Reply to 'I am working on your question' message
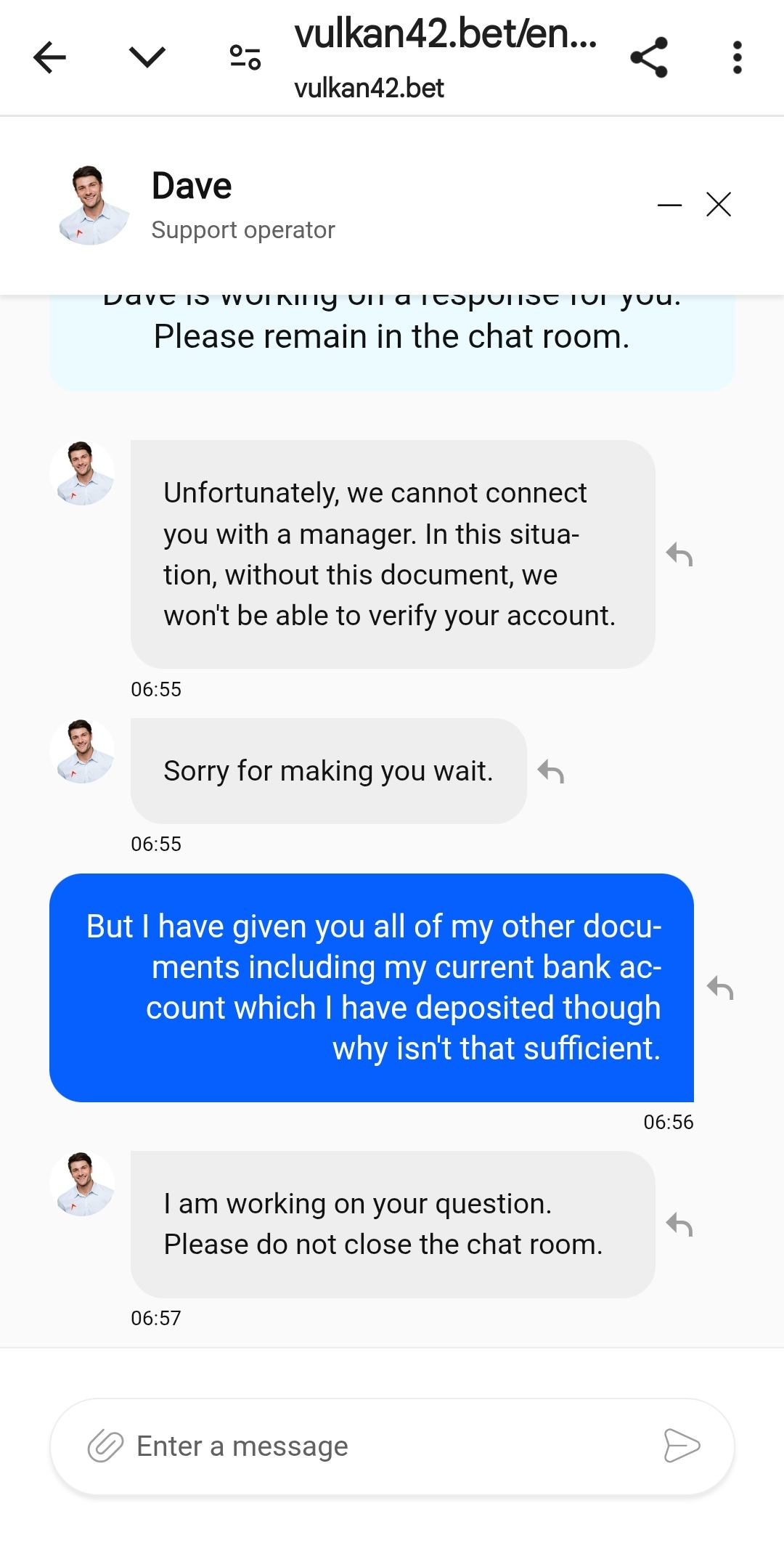 pos(679,1225)
